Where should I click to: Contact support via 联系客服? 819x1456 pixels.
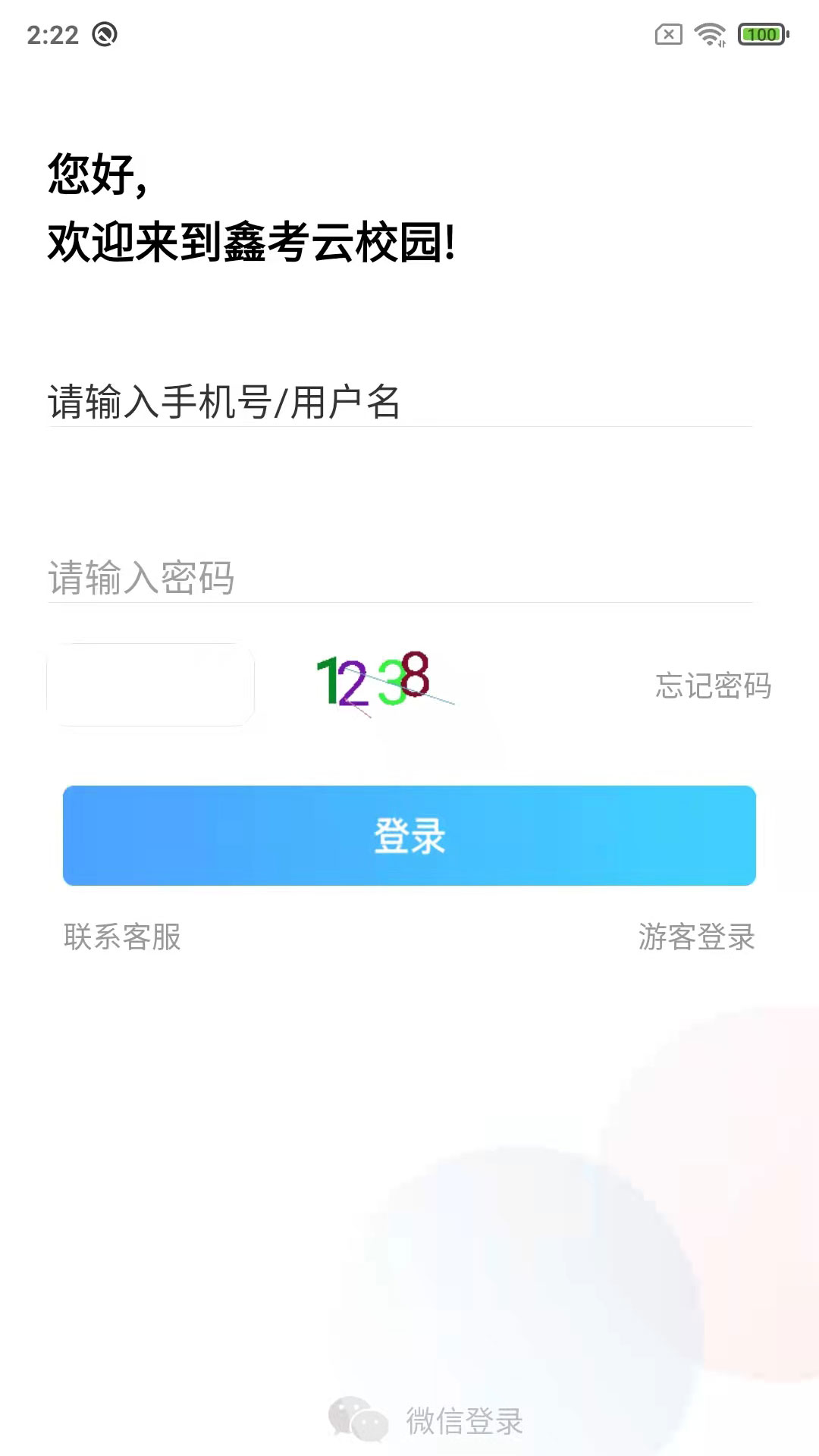click(123, 937)
